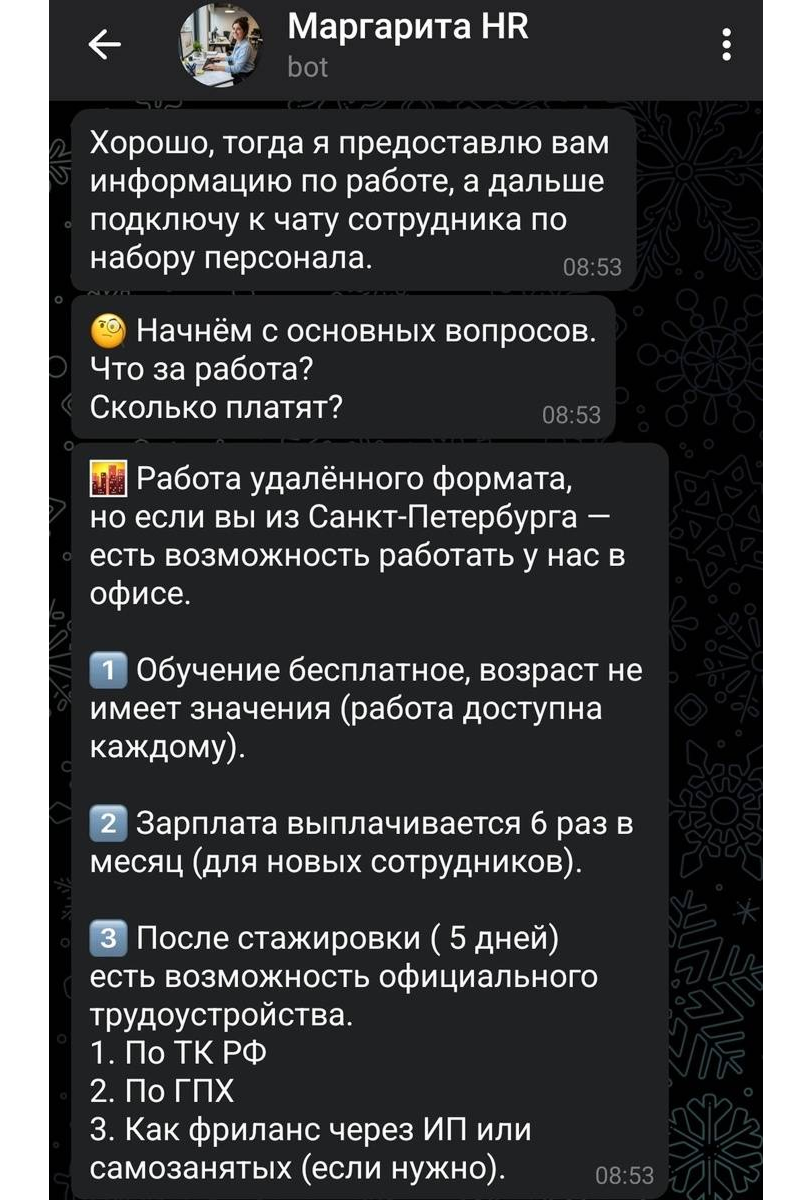Go back using the arrow icon
This screenshot has width=812, height=1200.
105,45
